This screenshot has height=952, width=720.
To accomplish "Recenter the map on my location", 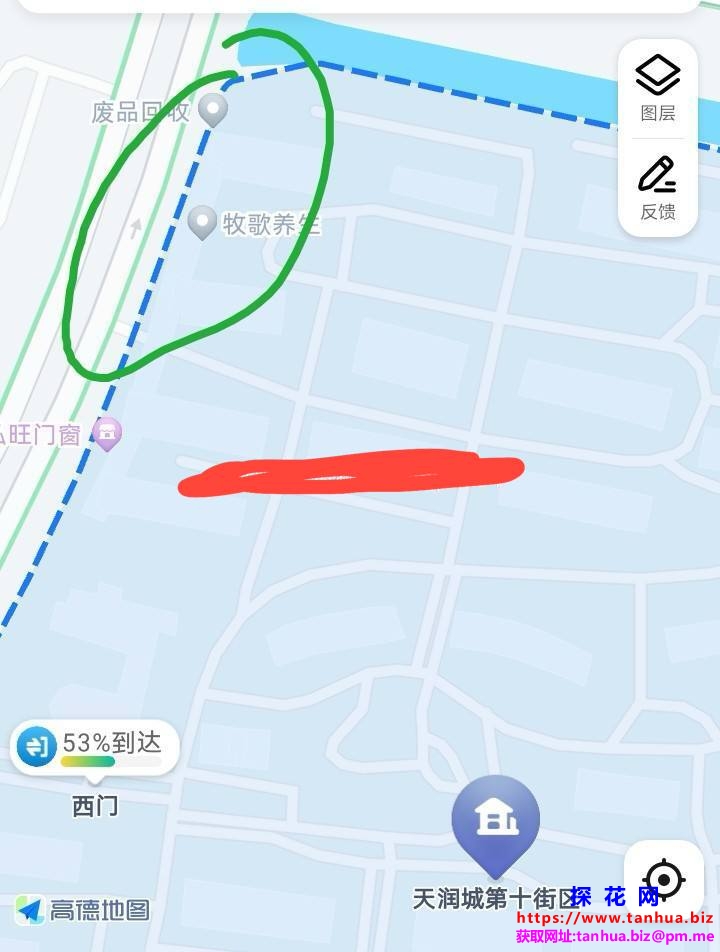I will point(664,880).
